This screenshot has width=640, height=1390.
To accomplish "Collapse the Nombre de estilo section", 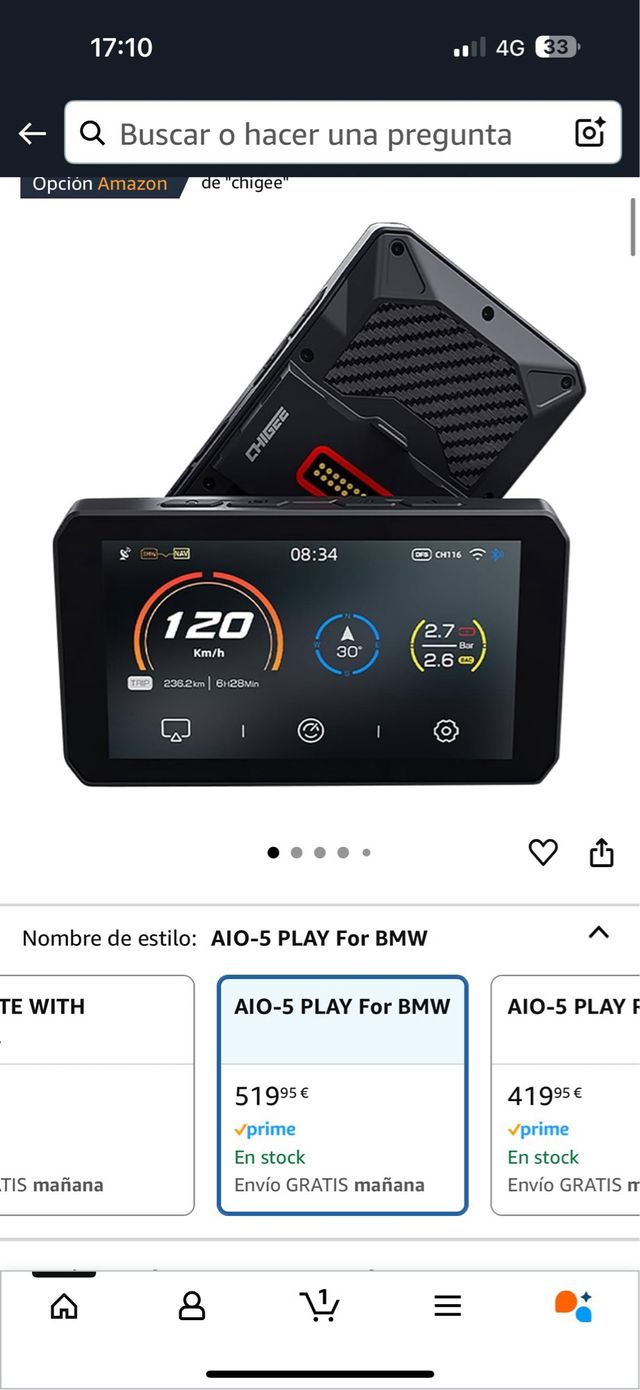I will 598,933.
